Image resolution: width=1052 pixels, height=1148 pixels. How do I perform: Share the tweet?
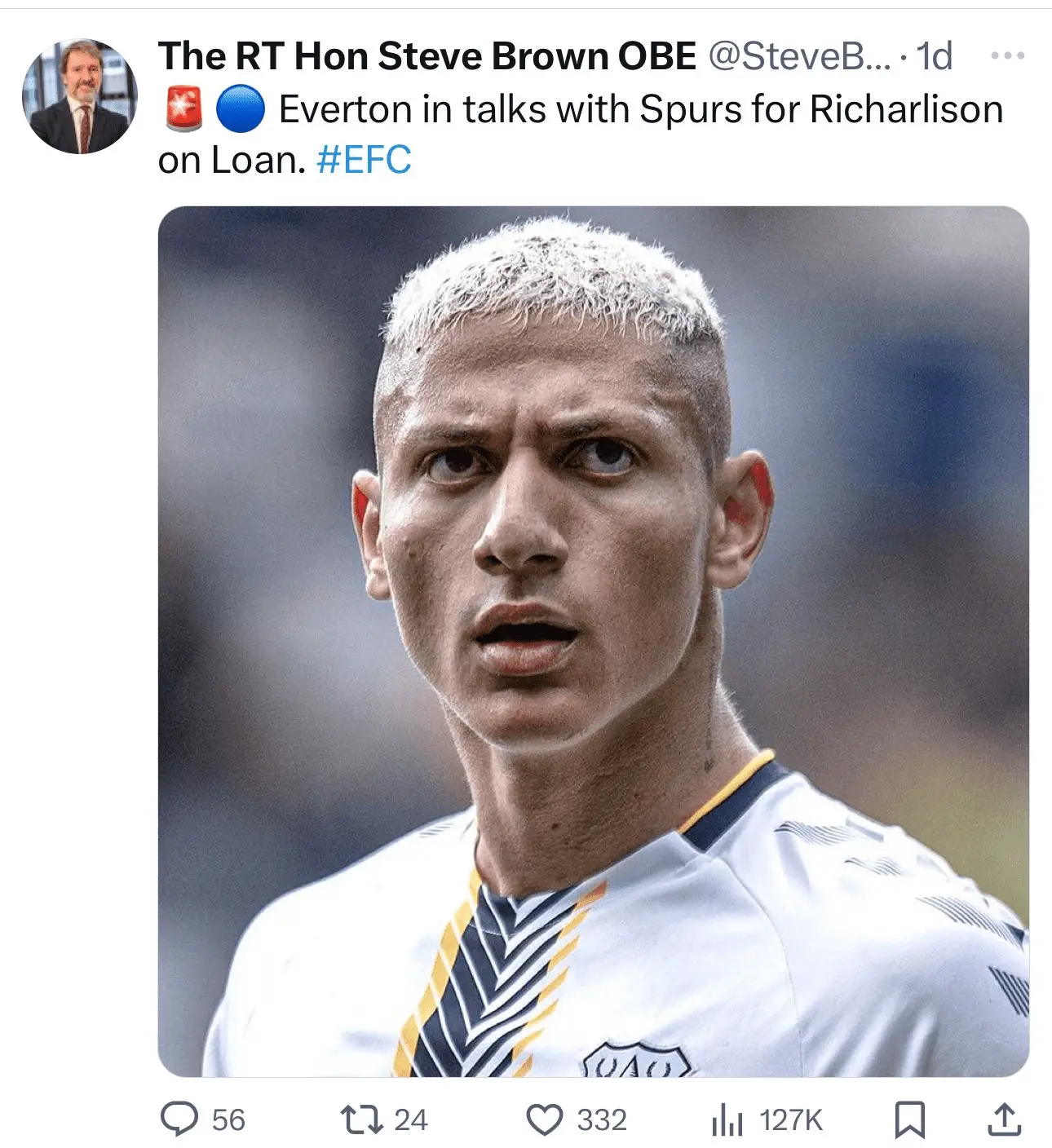pyautogui.click(x=1004, y=1119)
